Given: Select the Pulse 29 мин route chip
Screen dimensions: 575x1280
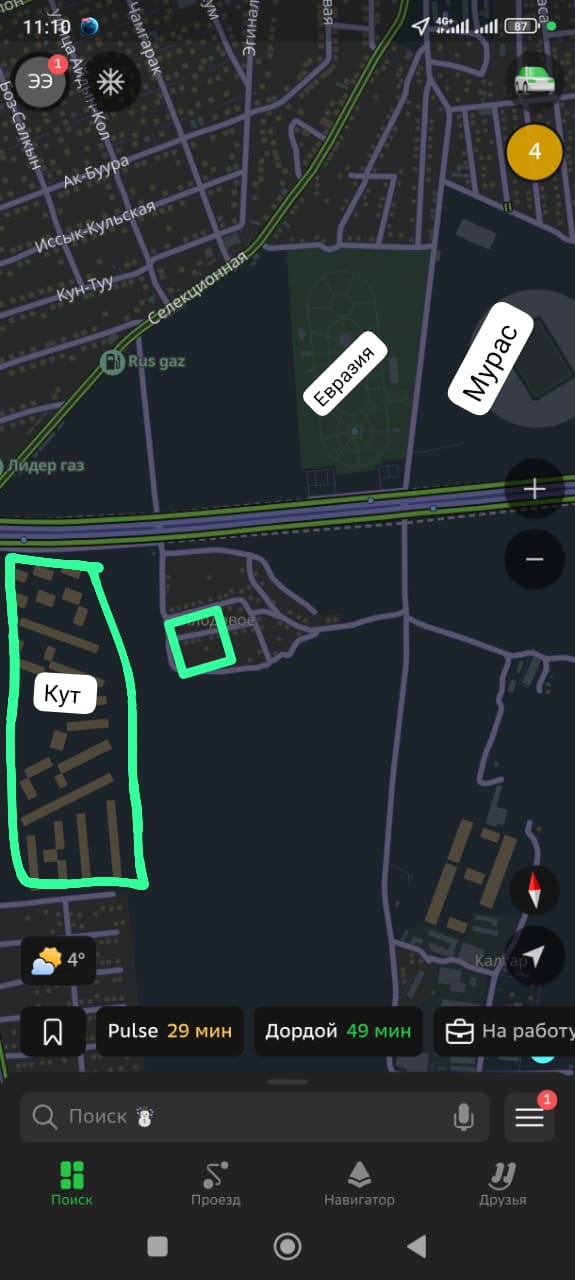Looking at the screenshot, I should point(170,1031).
